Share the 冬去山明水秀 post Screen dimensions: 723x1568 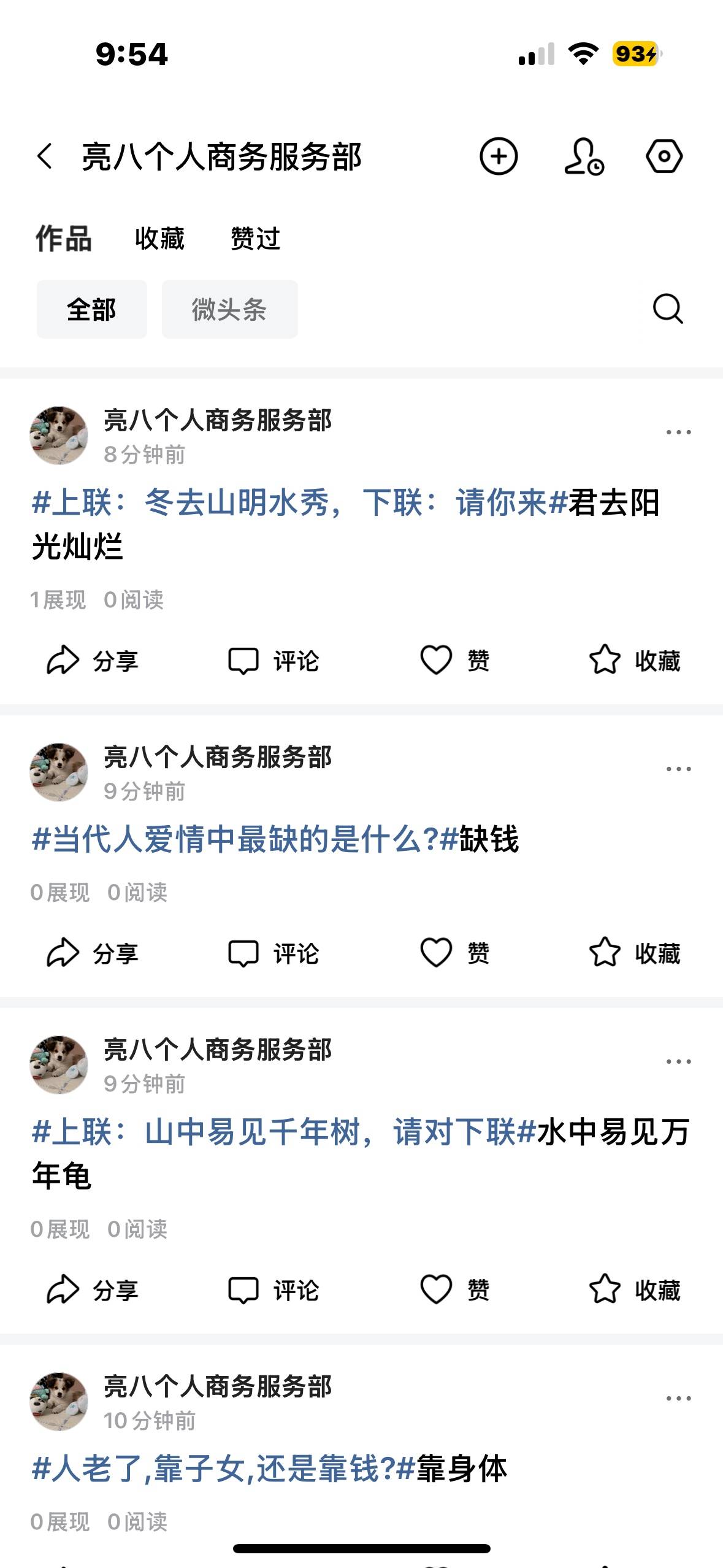tap(92, 661)
